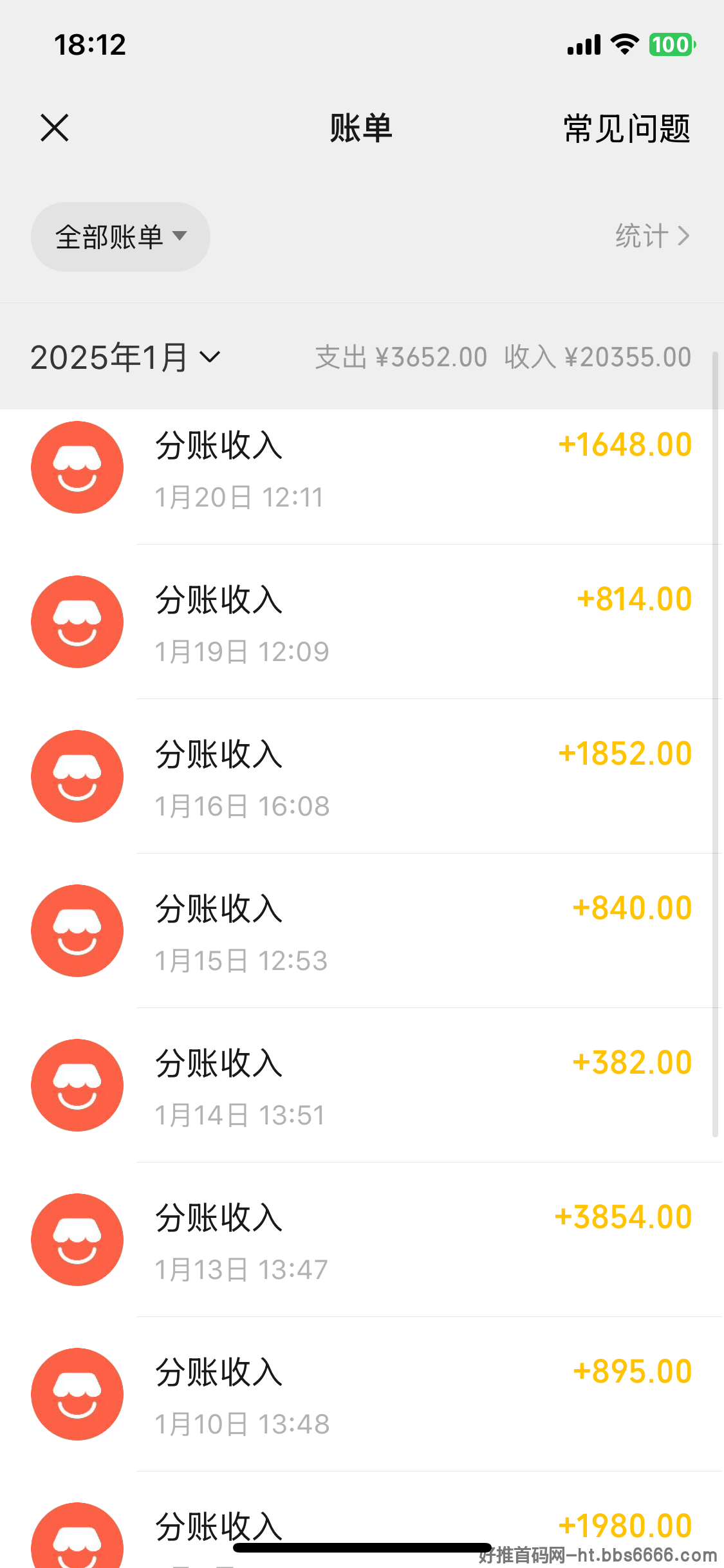Viewport: 724px width, 1568px height.
Task: Open 常见问题 help page
Action: tap(627, 128)
